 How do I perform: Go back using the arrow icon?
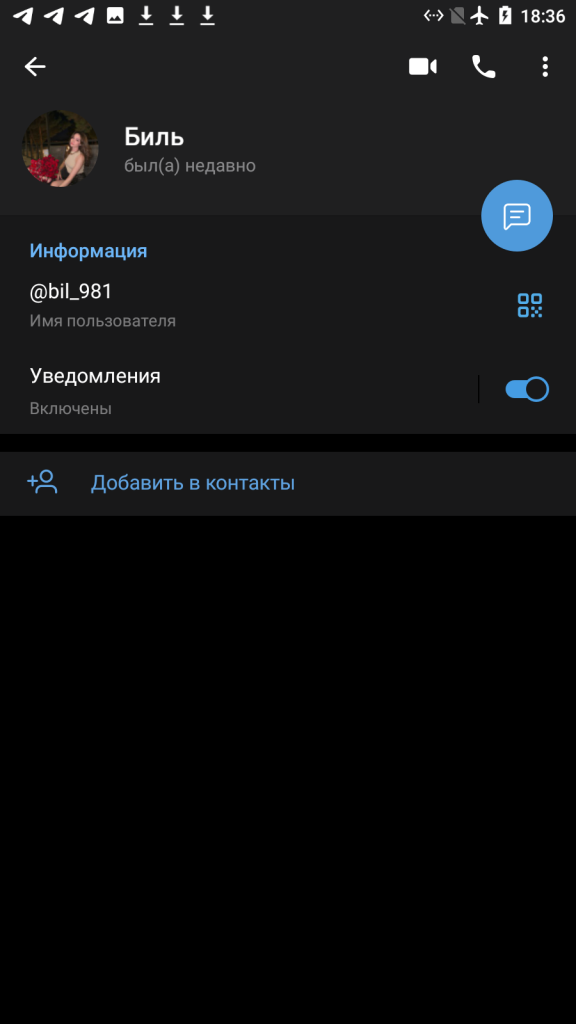click(x=35, y=67)
